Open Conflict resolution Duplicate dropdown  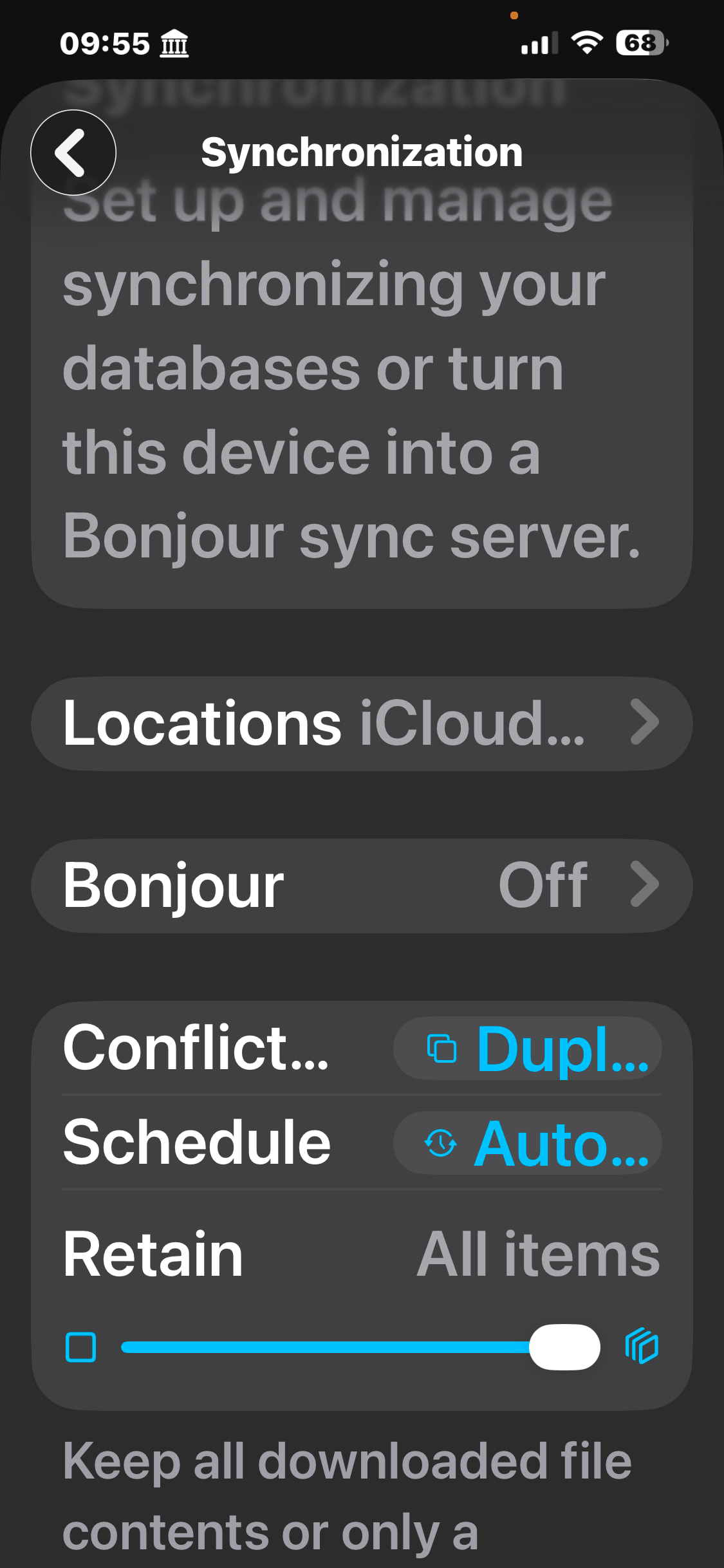pos(528,1049)
